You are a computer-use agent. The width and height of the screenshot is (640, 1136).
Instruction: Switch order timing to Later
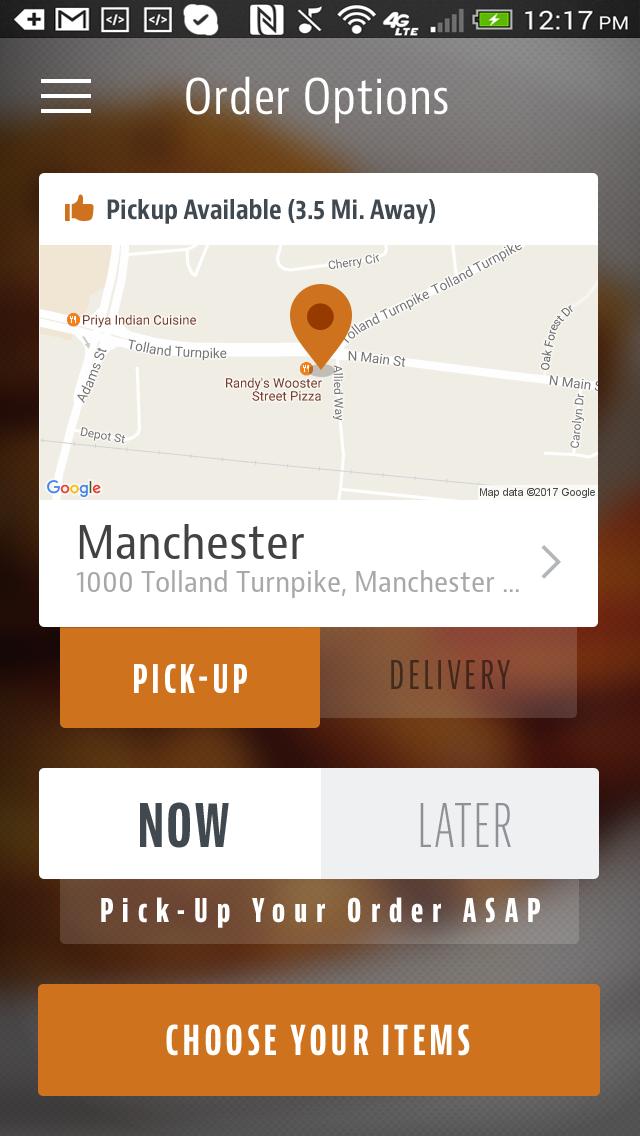[462, 824]
